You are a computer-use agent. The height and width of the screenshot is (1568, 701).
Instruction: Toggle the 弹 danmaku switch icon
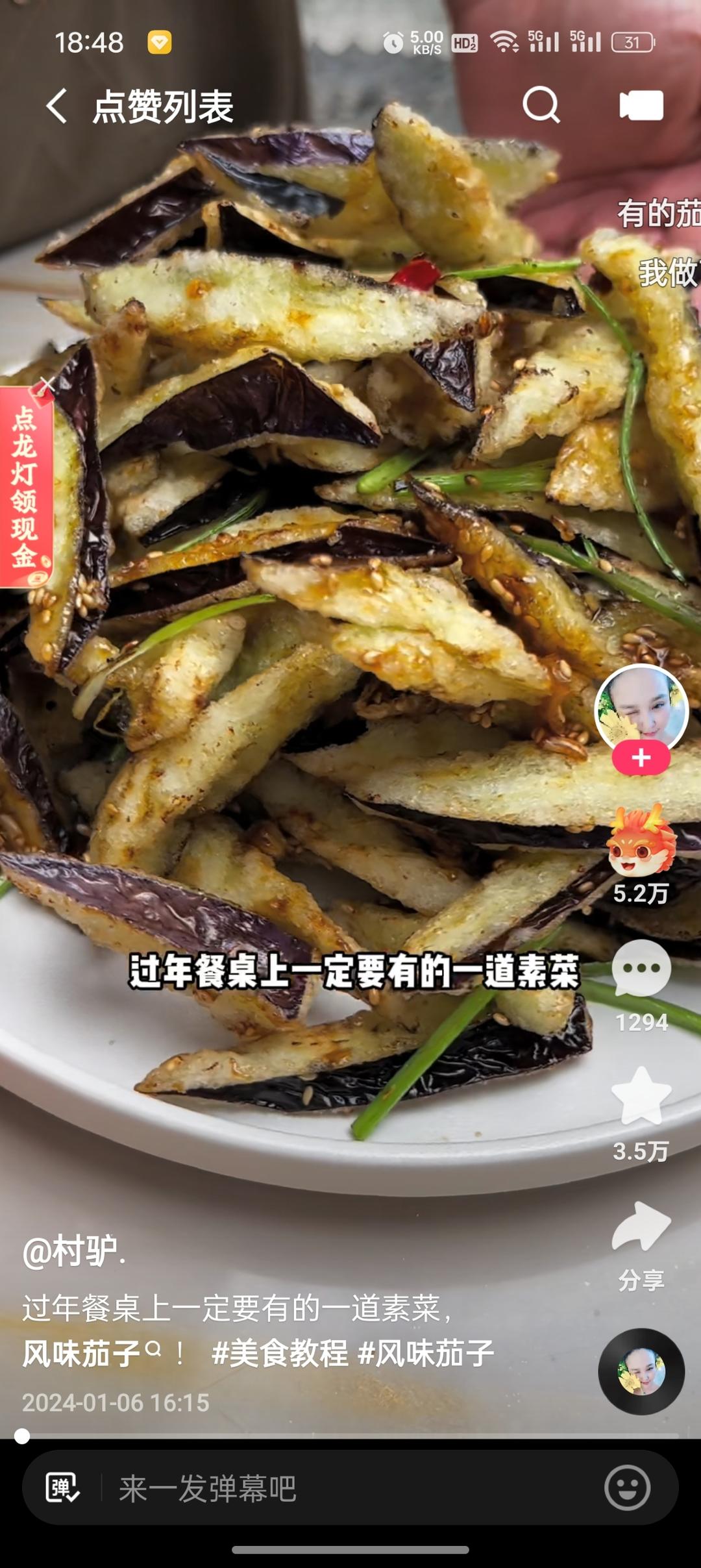coord(62,1487)
